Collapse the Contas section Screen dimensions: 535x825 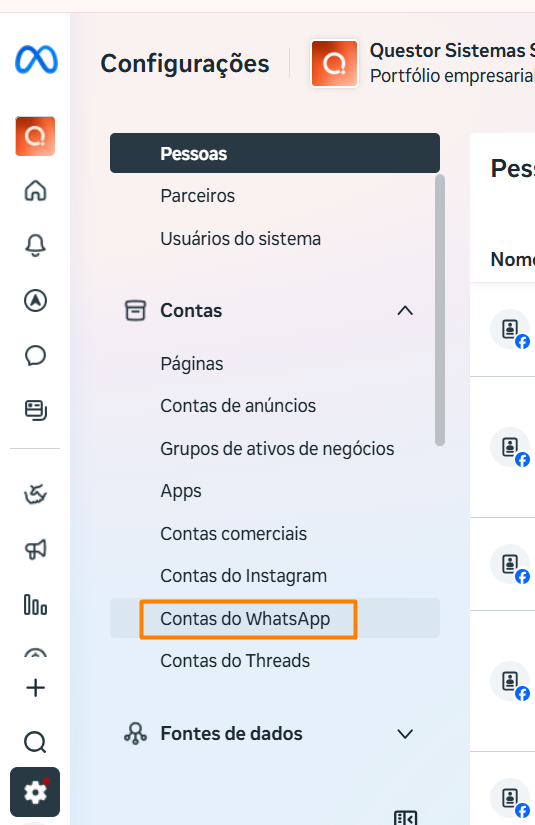[x=405, y=310]
